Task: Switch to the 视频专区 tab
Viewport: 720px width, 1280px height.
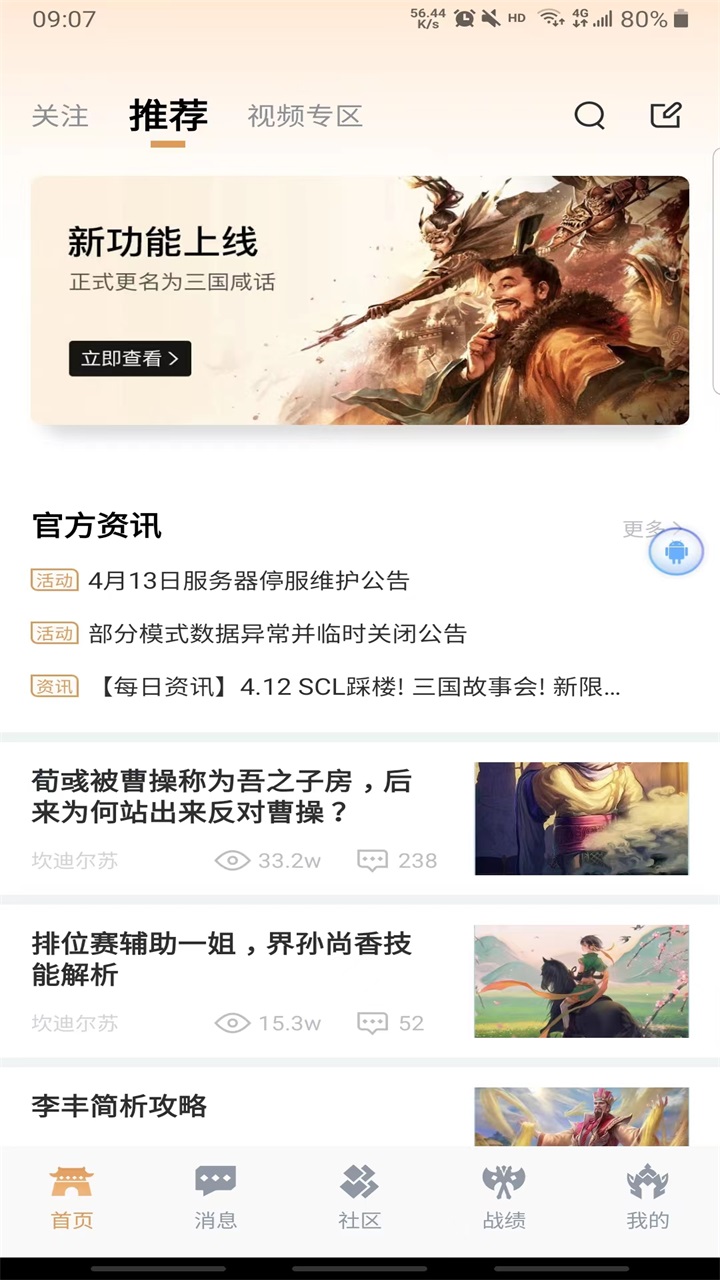Action: tap(304, 116)
